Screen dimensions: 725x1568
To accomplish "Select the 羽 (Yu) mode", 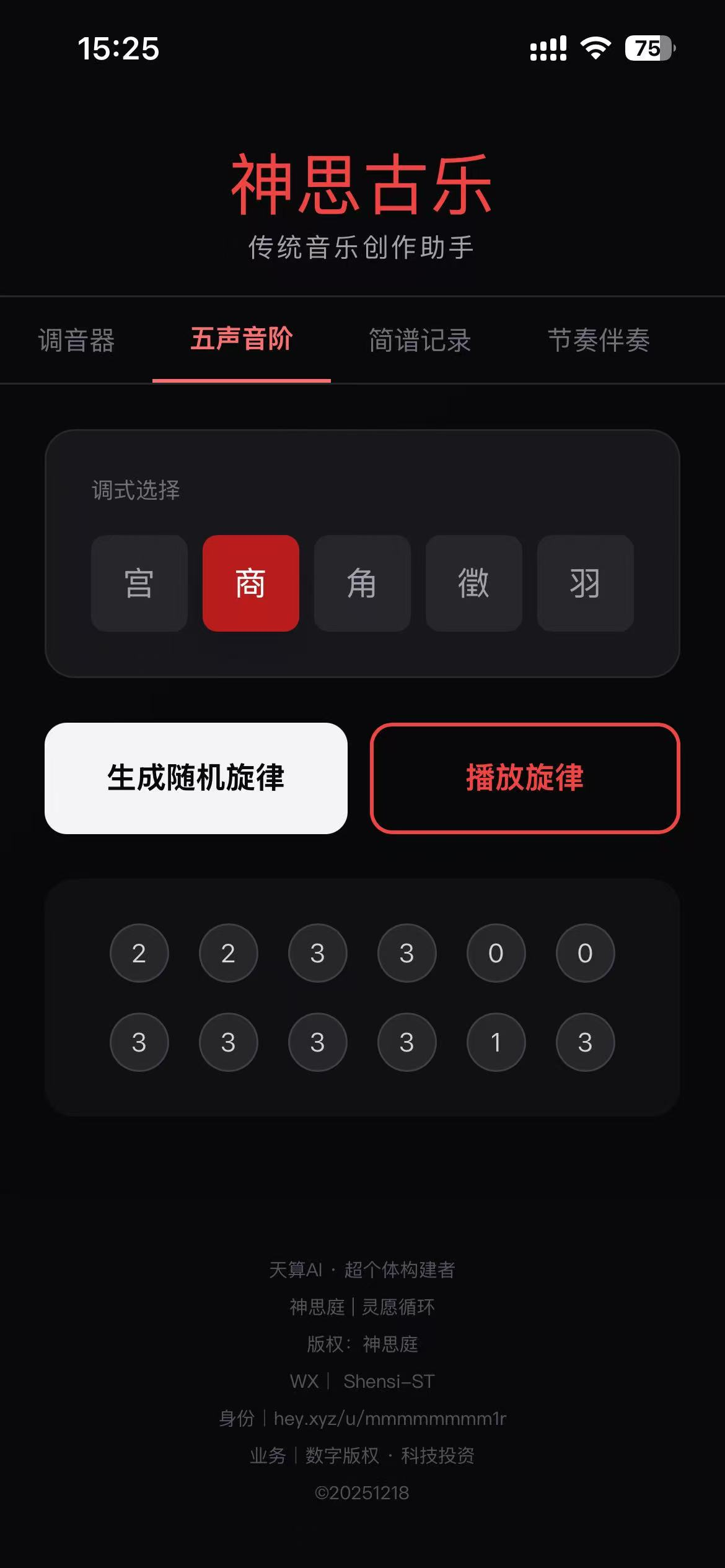I will 585,583.
